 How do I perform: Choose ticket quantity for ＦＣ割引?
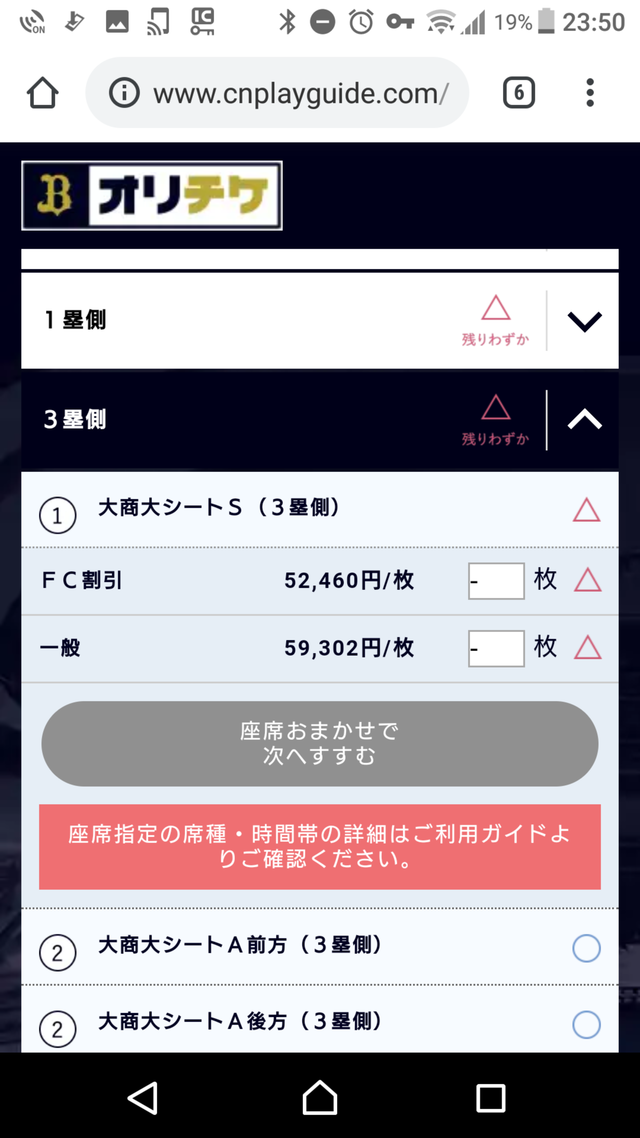click(x=496, y=581)
